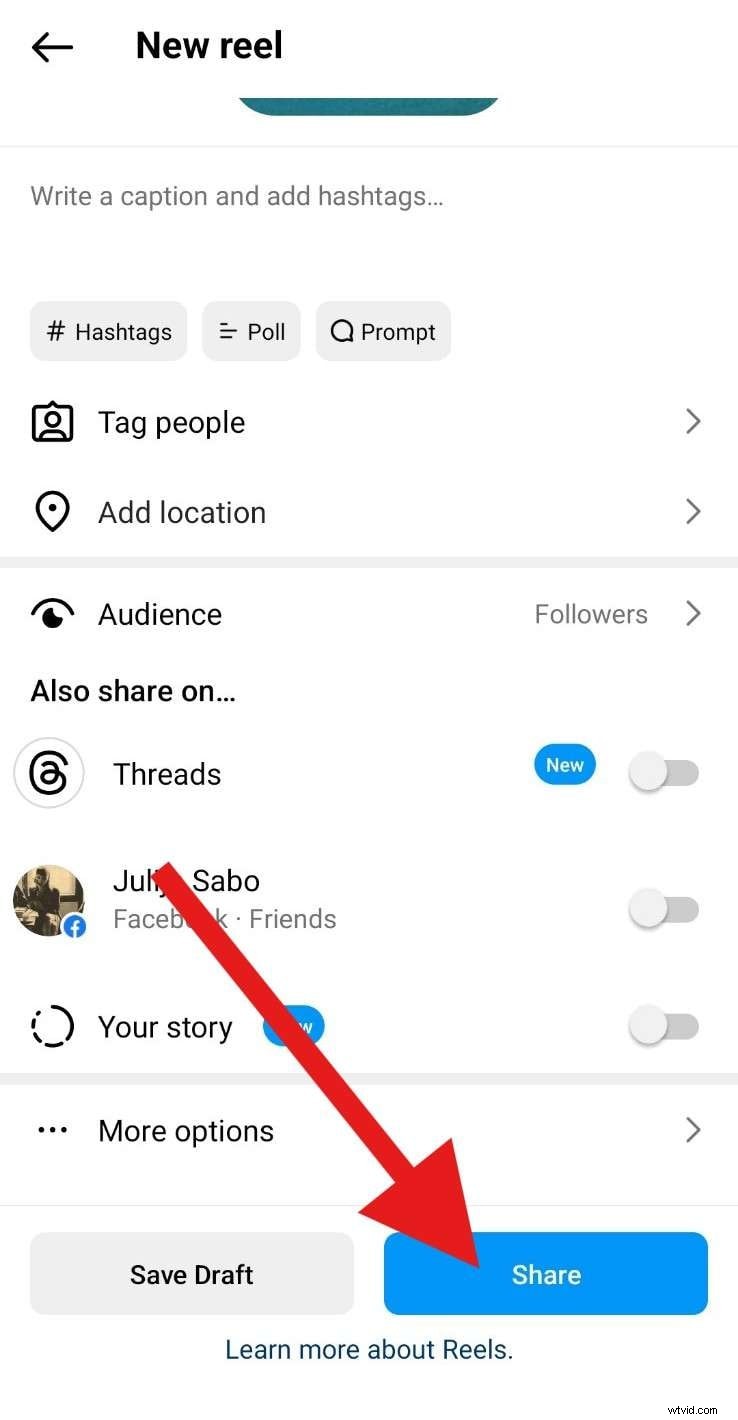
Task: Click the Audience eye icon
Action: click(52, 613)
